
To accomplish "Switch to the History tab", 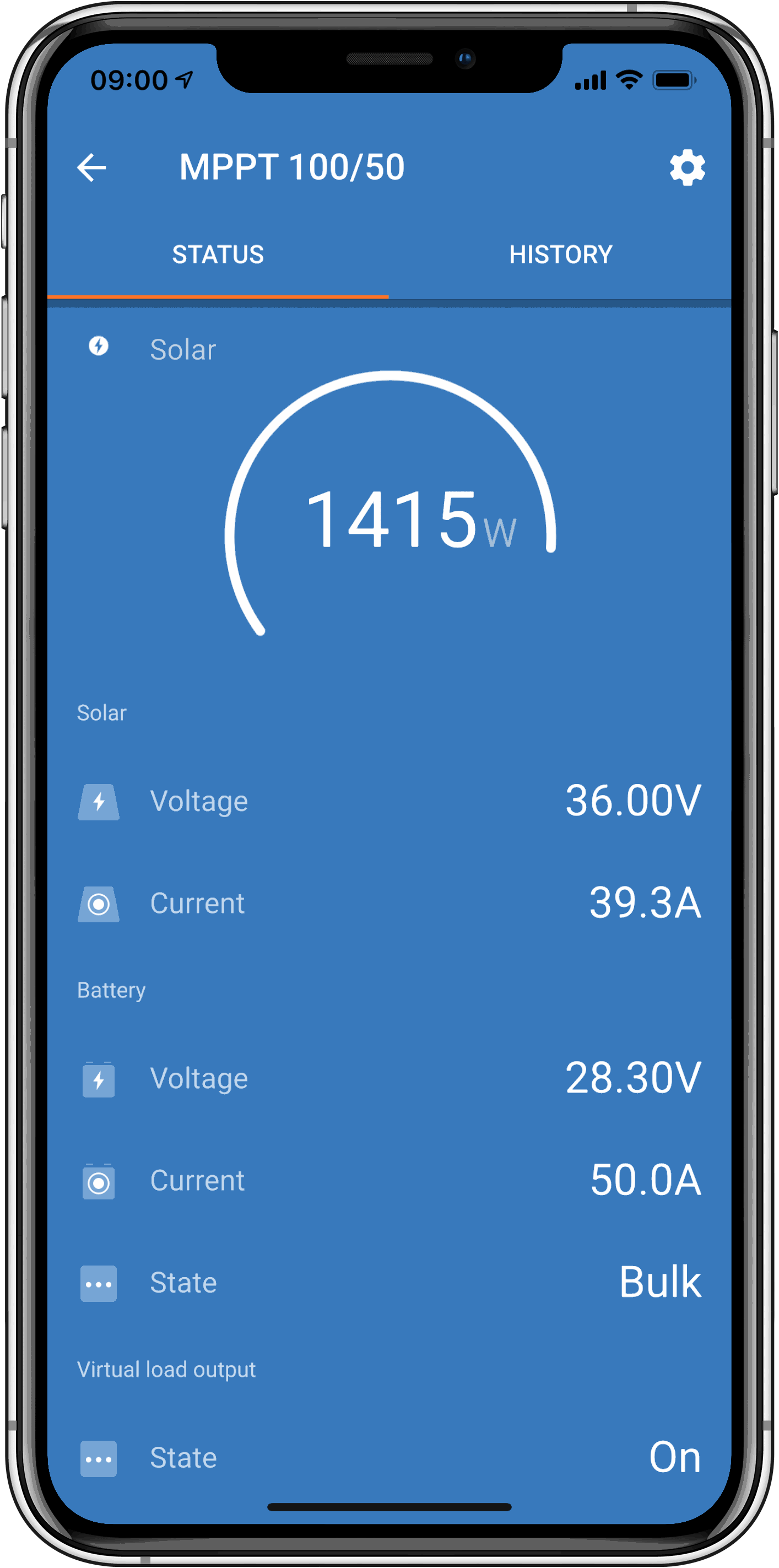I will (x=560, y=255).
